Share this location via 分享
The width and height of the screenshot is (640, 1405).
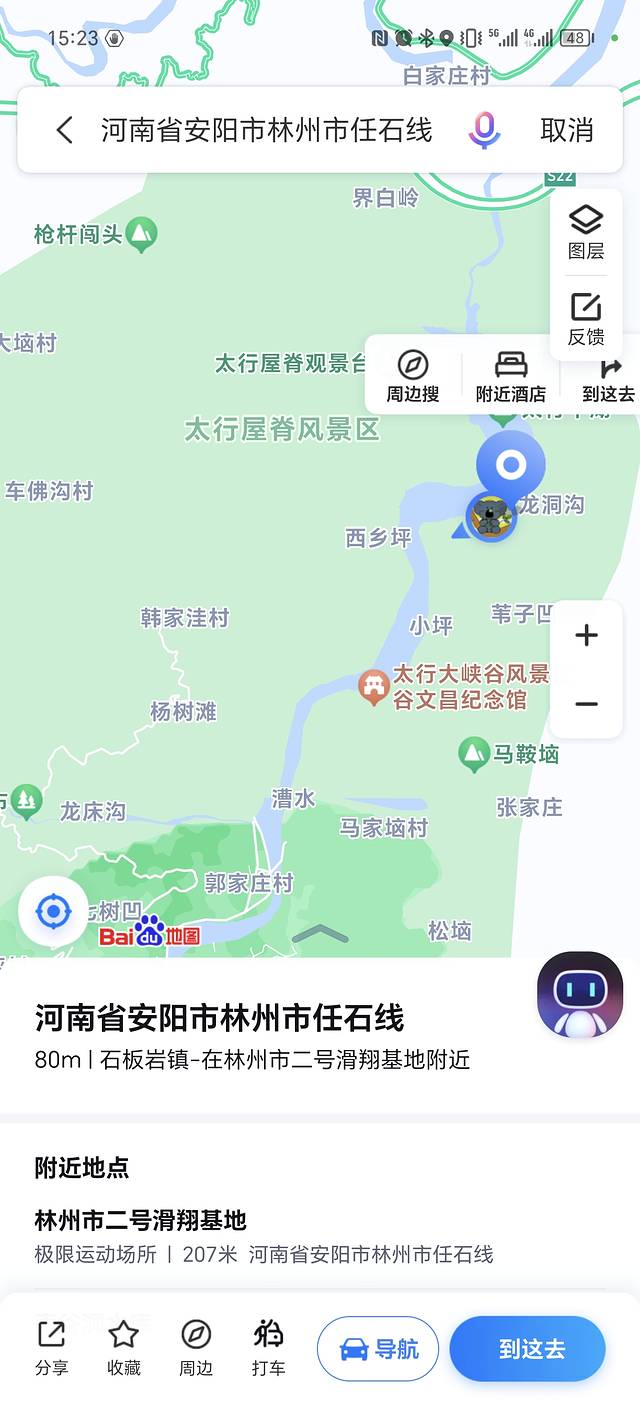52,1347
